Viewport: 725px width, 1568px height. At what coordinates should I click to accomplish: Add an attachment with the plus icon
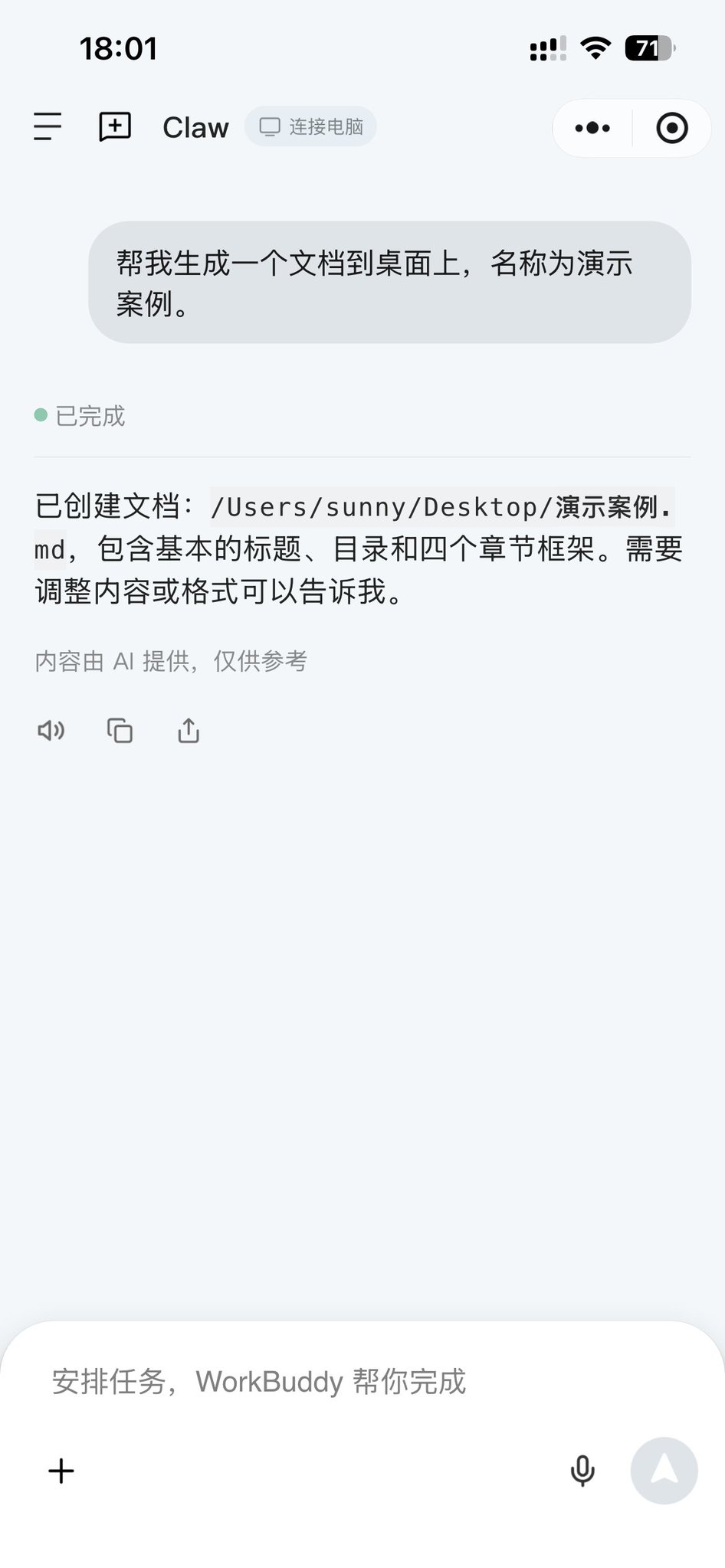tap(61, 1471)
